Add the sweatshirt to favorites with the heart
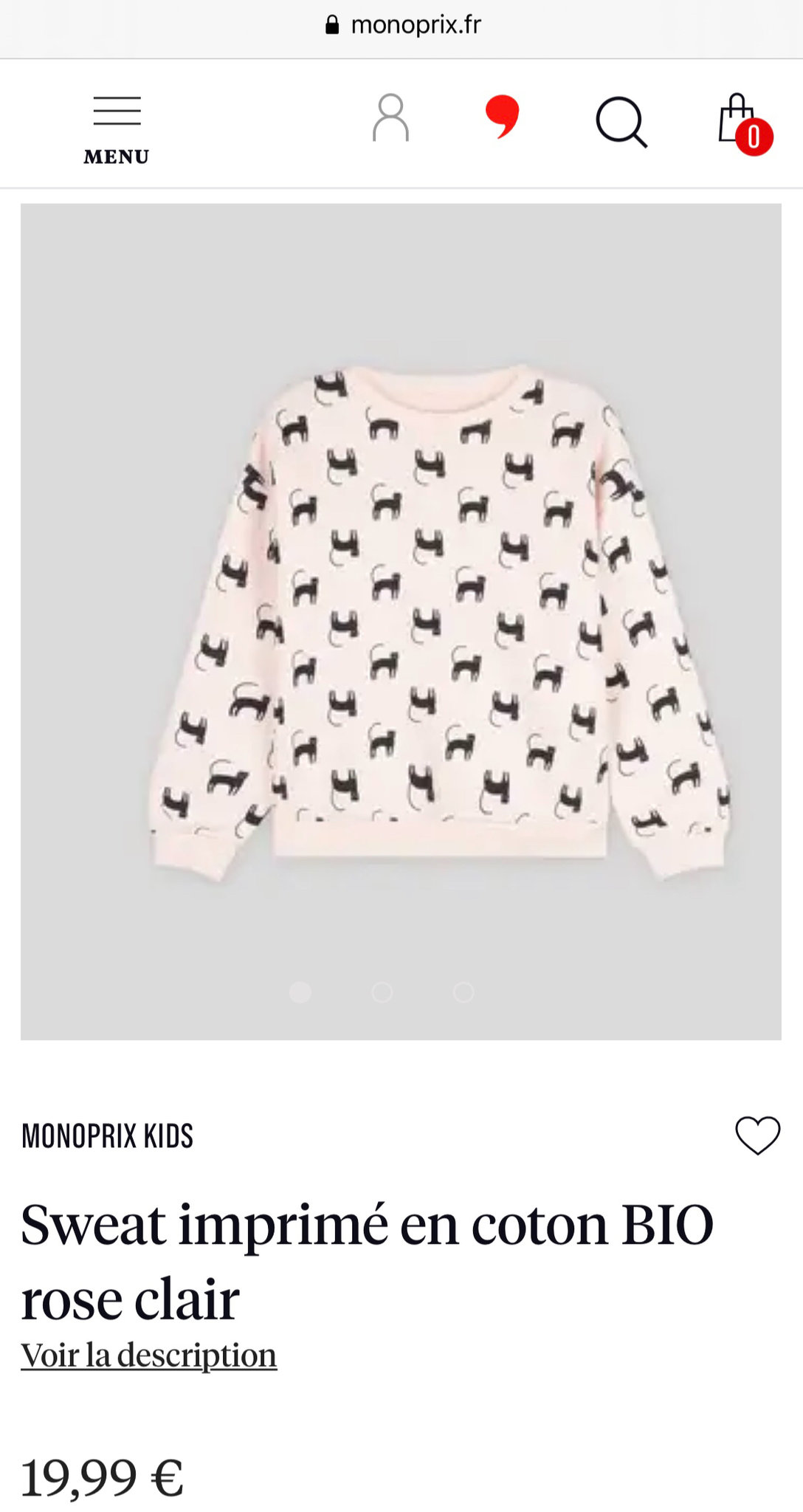The height and width of the screenshot is (1512, 803). click(x=757, y=1135)
